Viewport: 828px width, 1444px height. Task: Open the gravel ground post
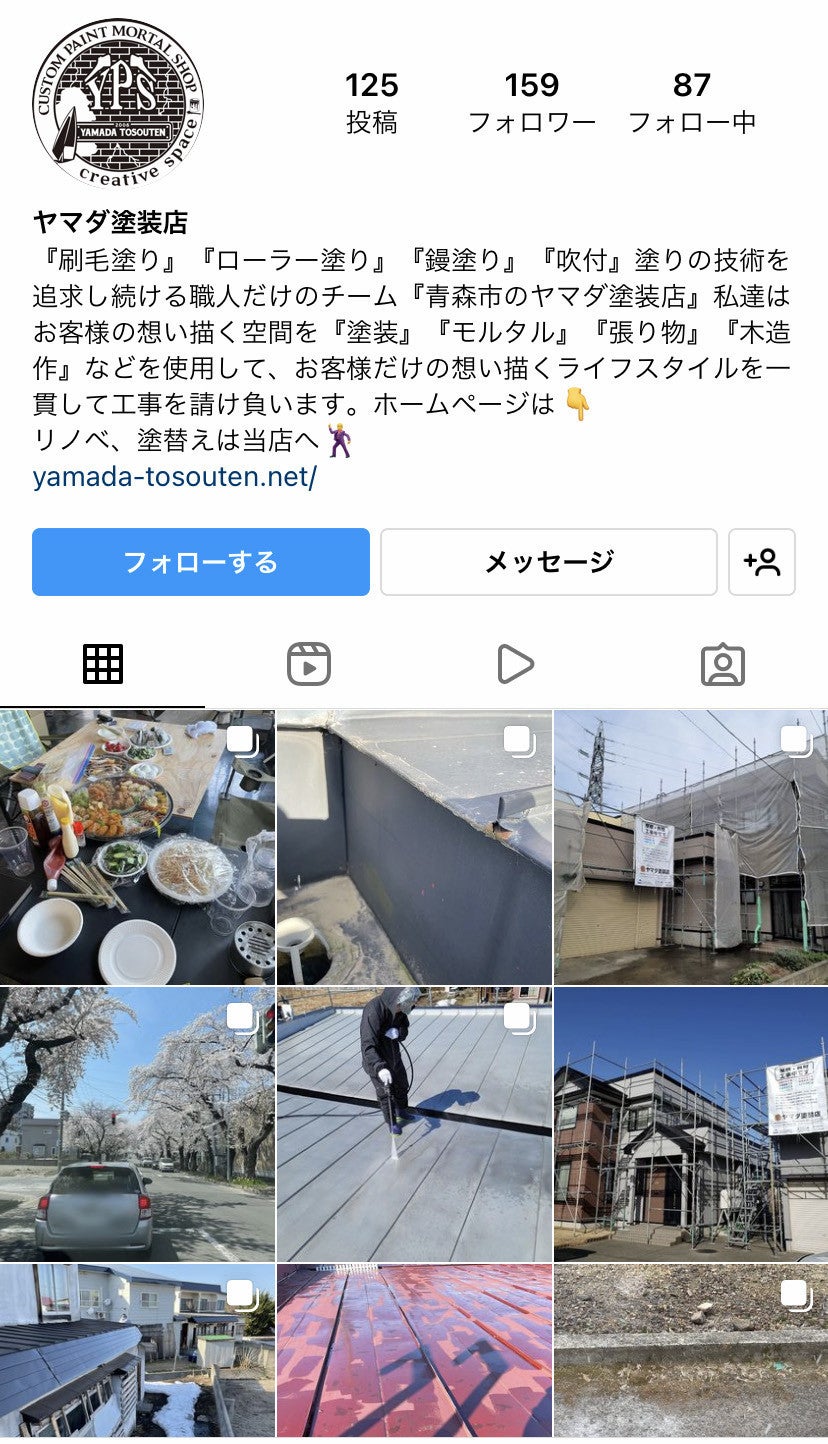(x=691, y=1352)
